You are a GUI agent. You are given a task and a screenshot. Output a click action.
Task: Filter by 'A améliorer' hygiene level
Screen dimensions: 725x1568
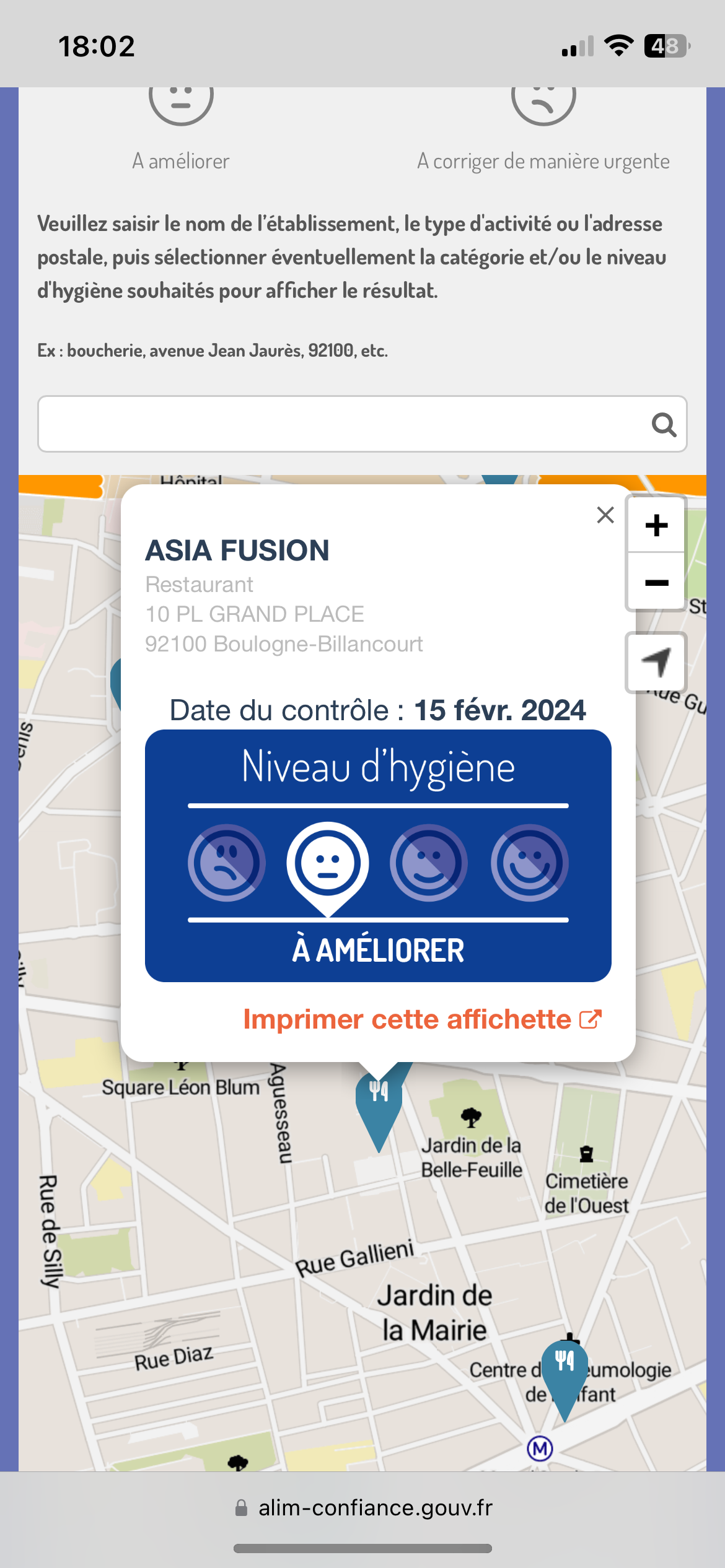[x=181, y=124]
